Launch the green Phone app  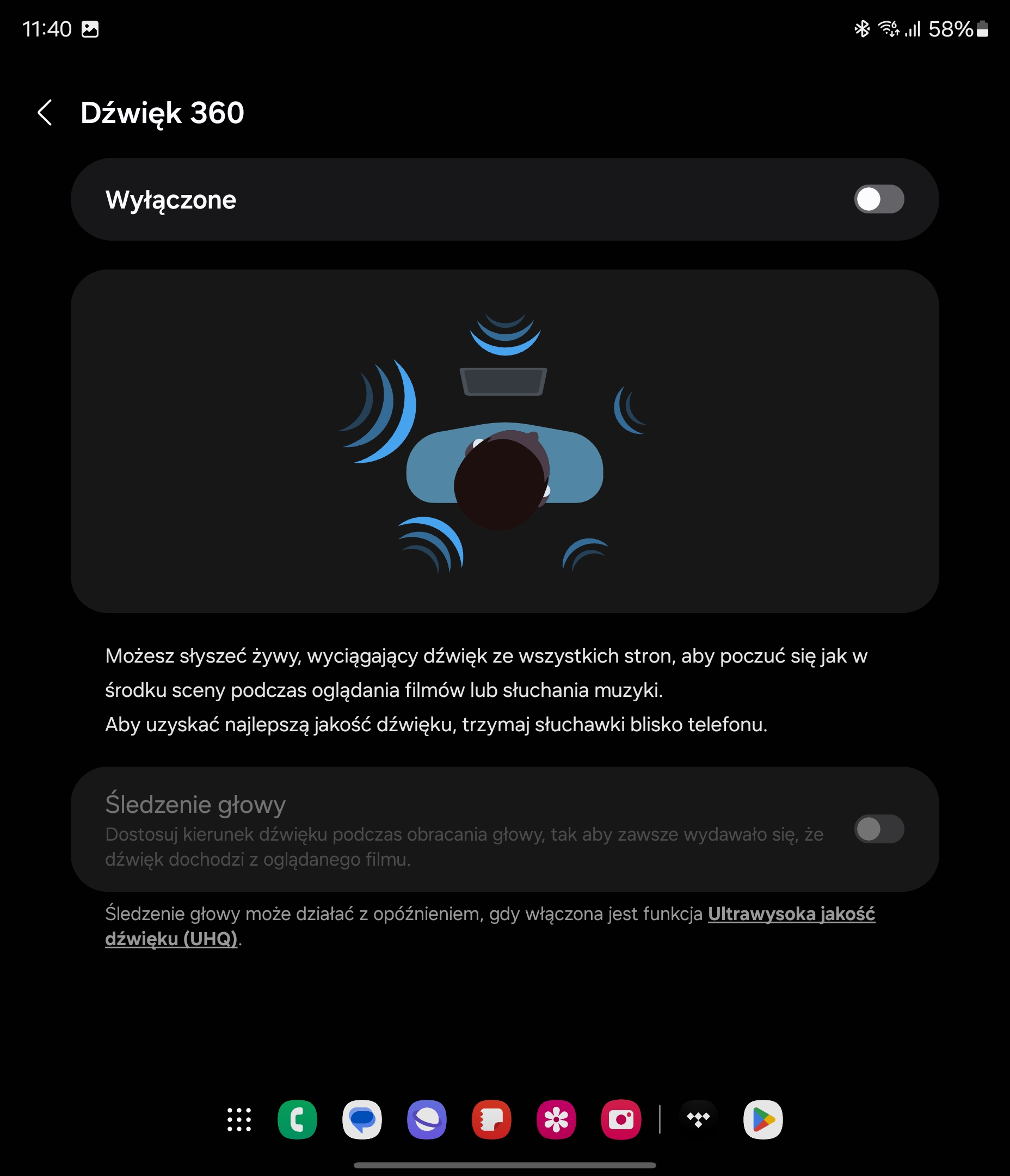click(297, 1119)
